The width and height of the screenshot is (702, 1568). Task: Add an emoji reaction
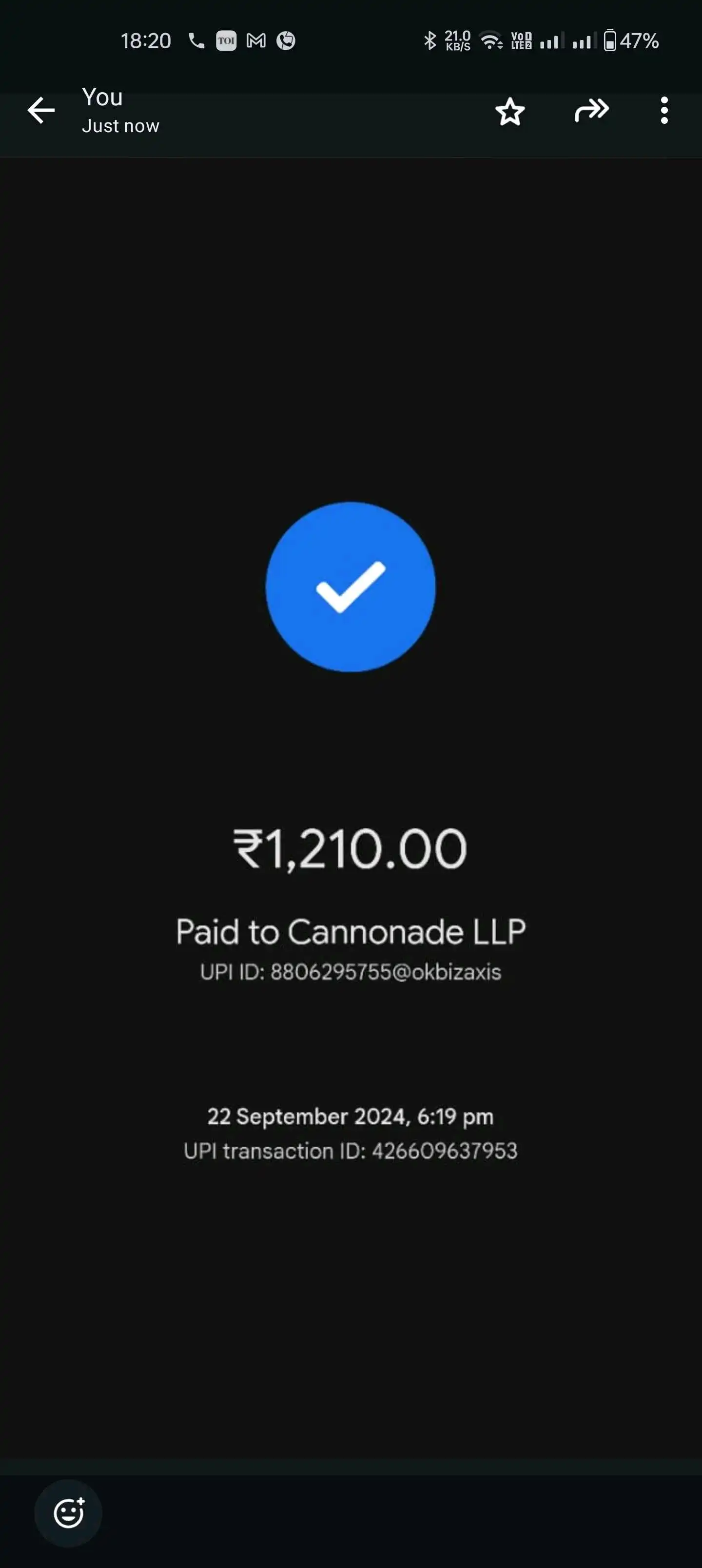(68, 1512)
